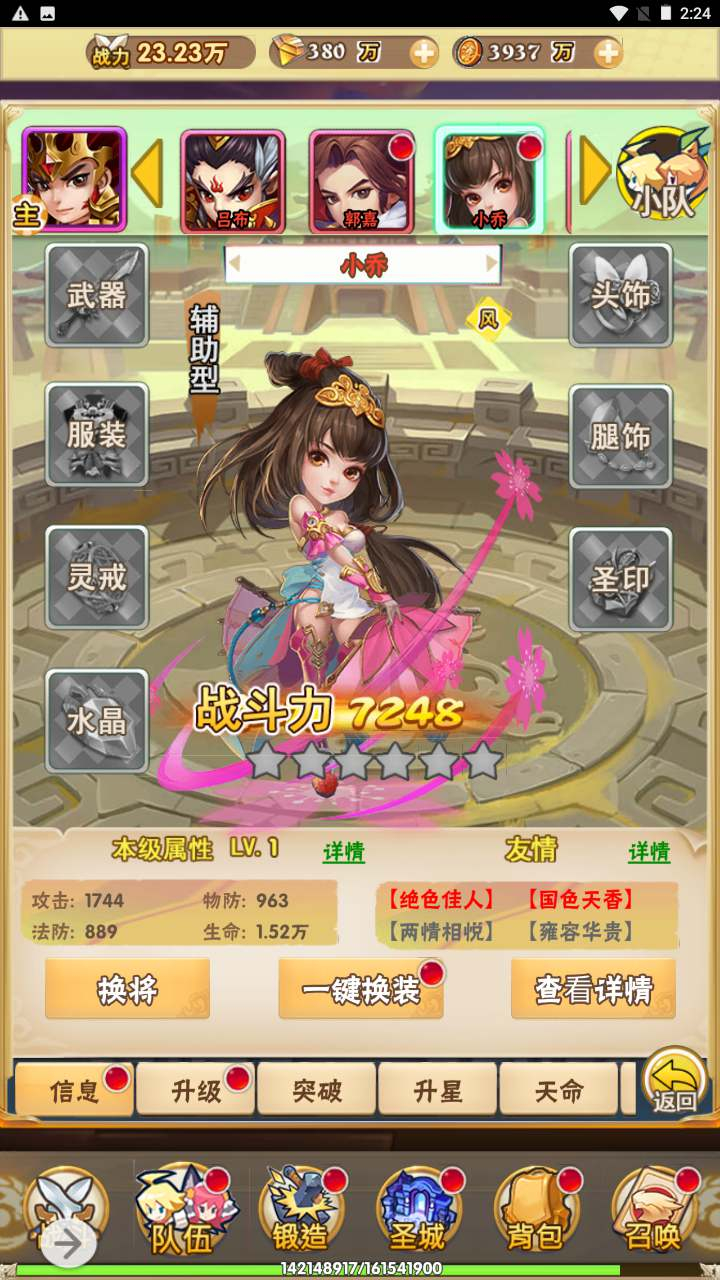Open 详情 link next to 友情
The height and width of the screenshot is (1280, 720).
pyautogui.click(x=649, y=852)
